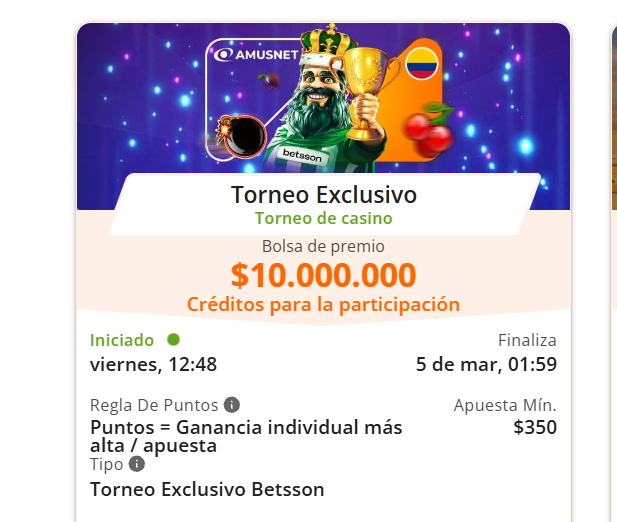Show info about Regla De Puntos
Image resolution: width=617 pixels, height=522 pixels.
pos(232,405)
